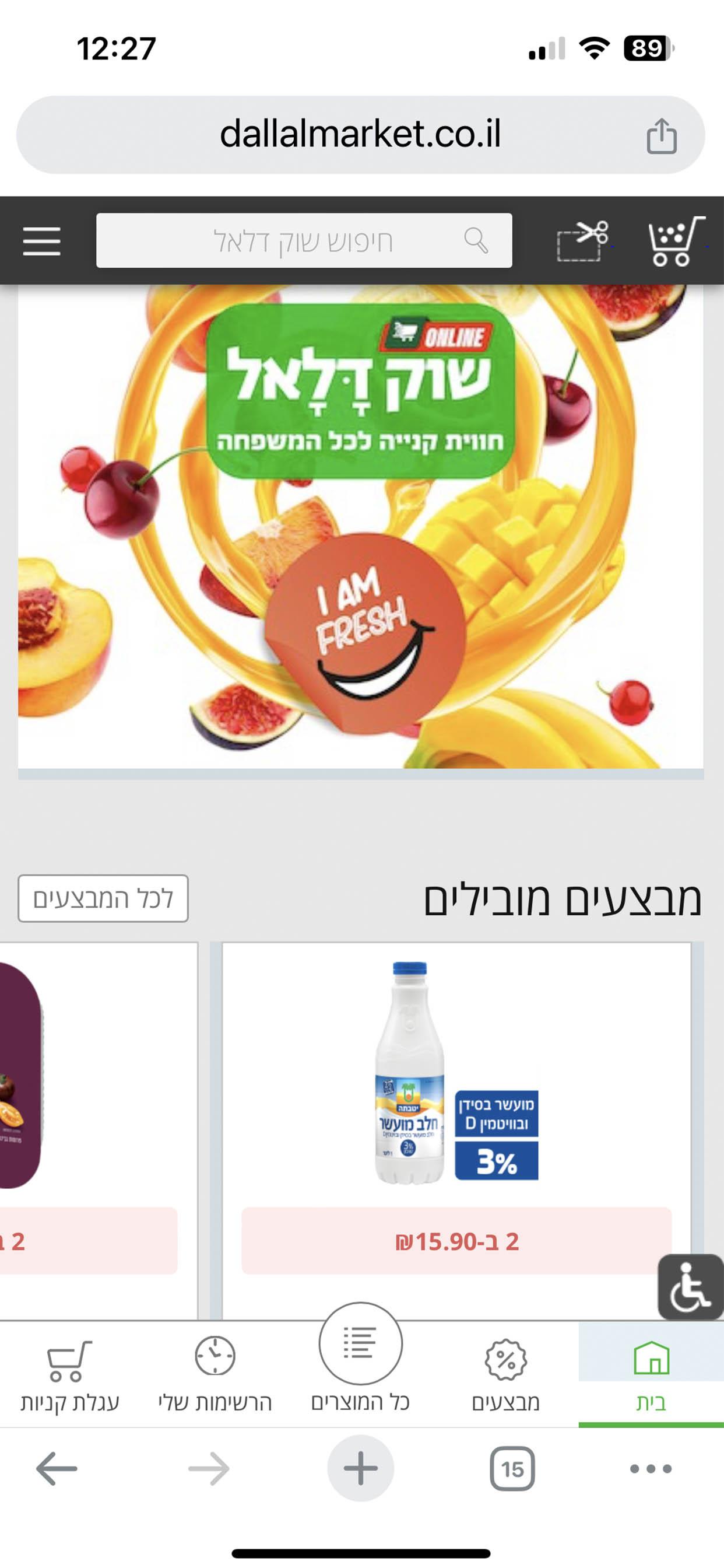Tap the Dallal Market search field
This screenshot has height=1568, width=724.
pyautogui.click(x=304, y=240)
